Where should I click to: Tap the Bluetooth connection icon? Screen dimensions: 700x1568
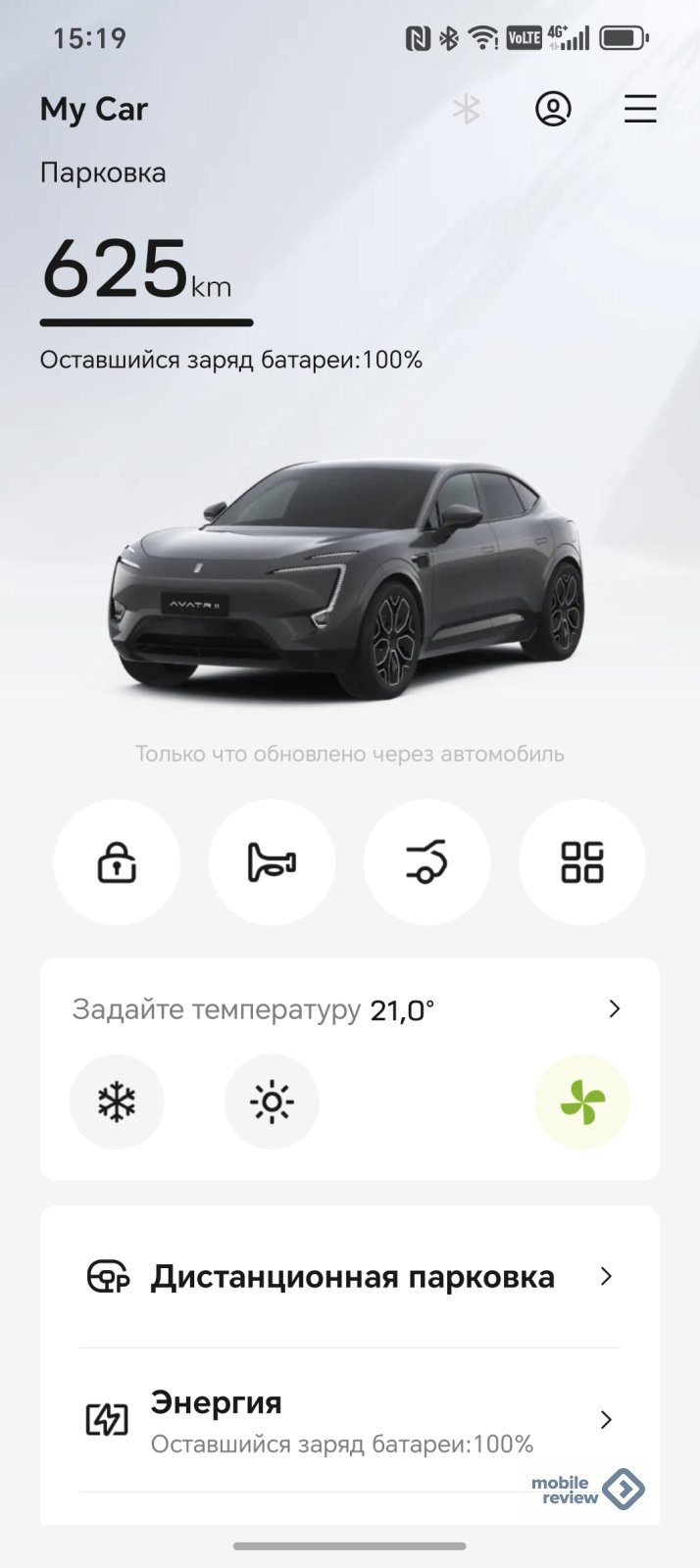point(467,109)
